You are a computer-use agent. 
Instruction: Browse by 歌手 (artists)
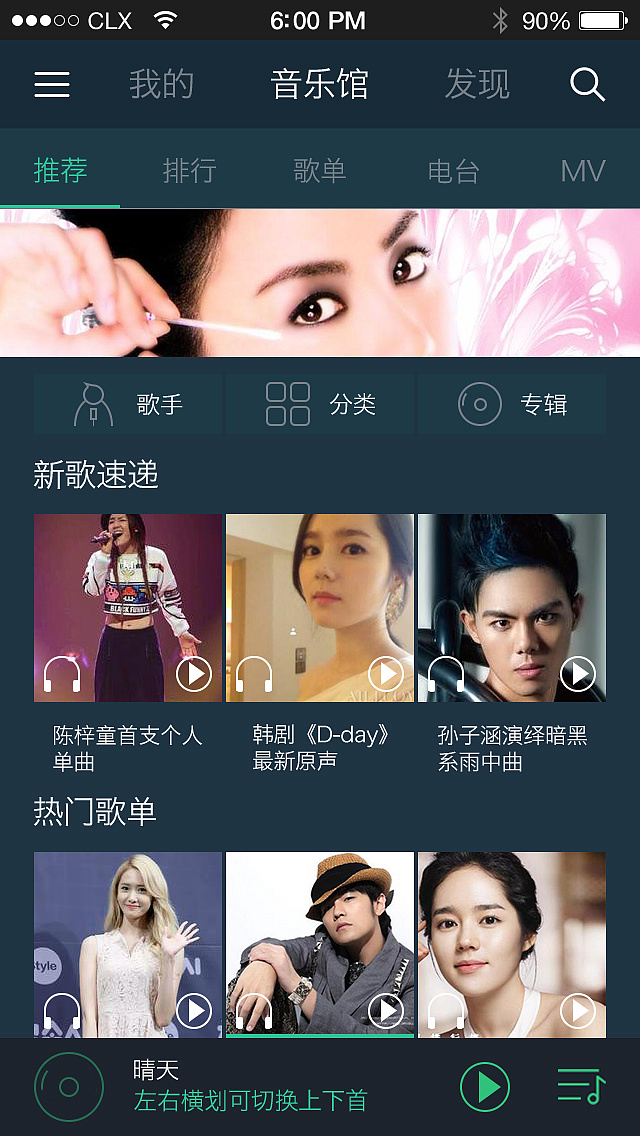[128, 404]
